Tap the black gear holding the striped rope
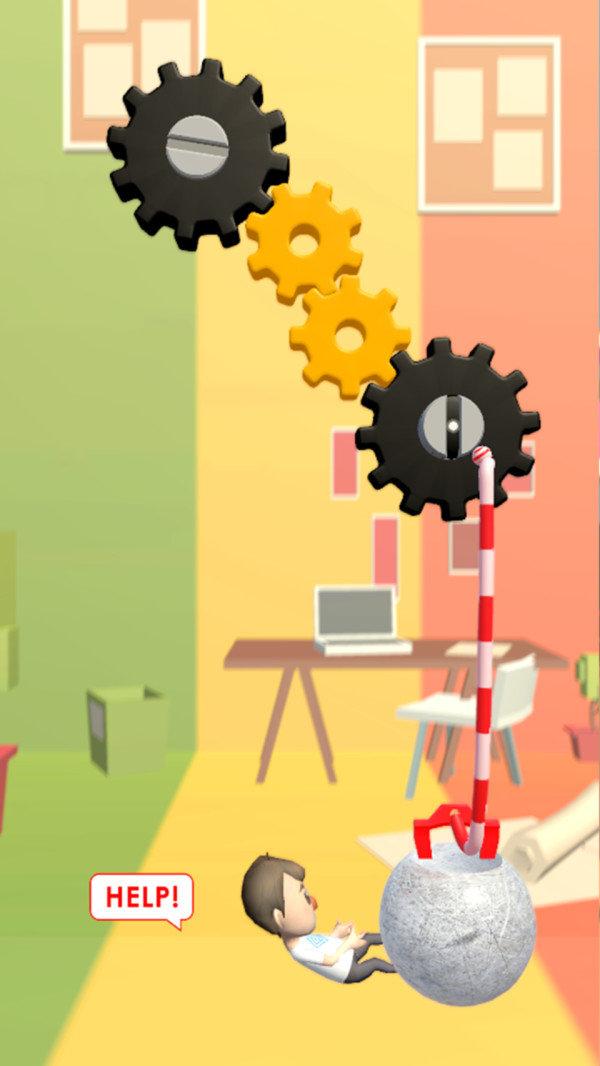The width and height of the screenshot is (600, 1066). pos(448,427)
